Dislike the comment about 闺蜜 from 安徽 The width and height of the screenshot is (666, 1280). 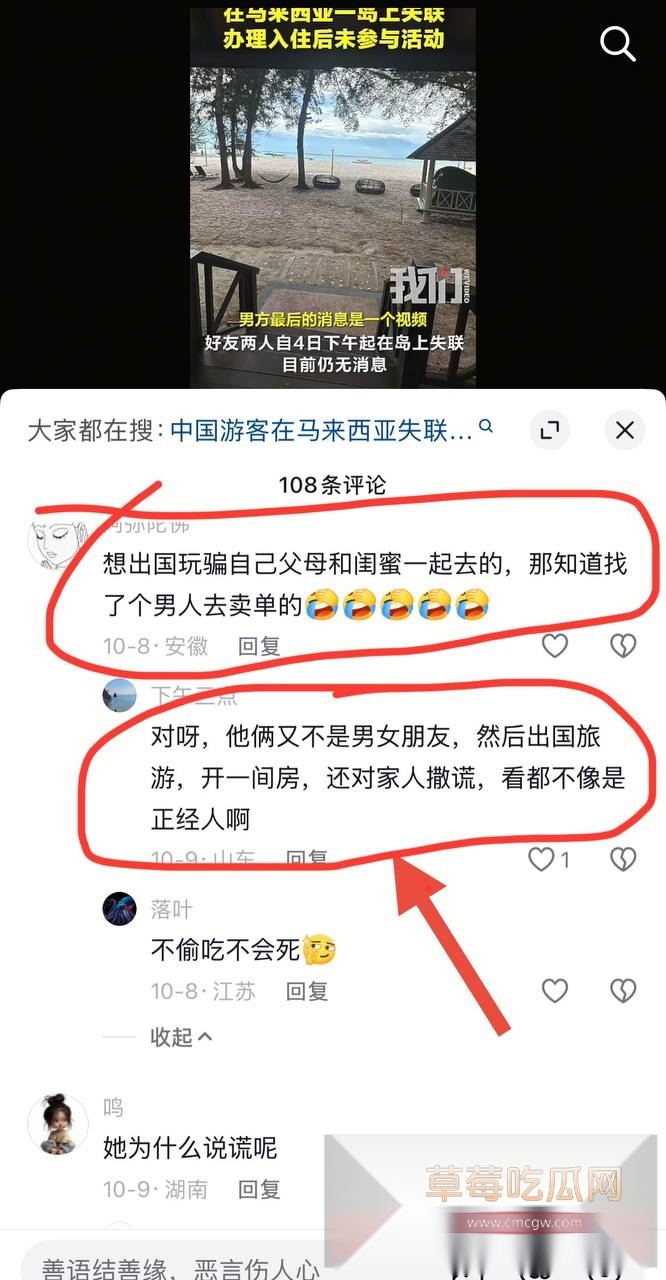623,645
